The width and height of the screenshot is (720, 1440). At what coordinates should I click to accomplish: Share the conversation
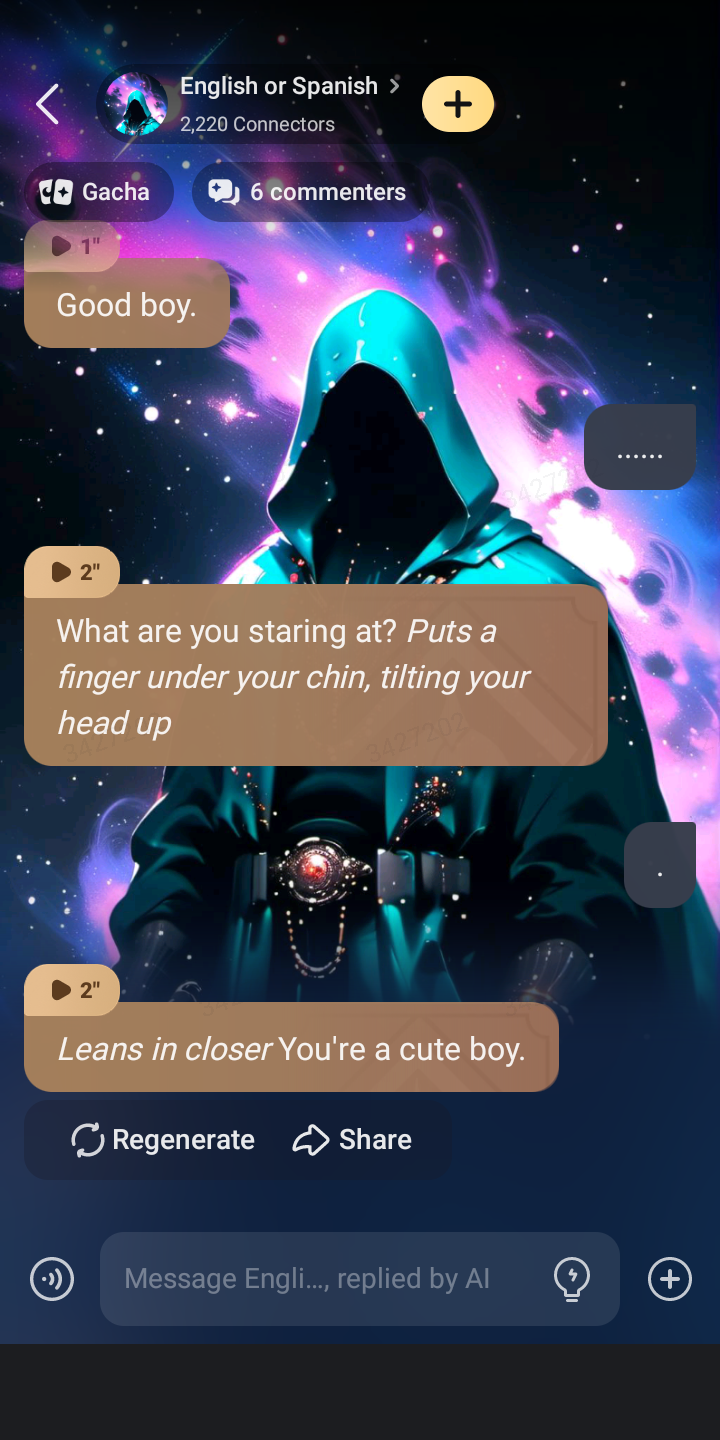tap(353, 1140)
